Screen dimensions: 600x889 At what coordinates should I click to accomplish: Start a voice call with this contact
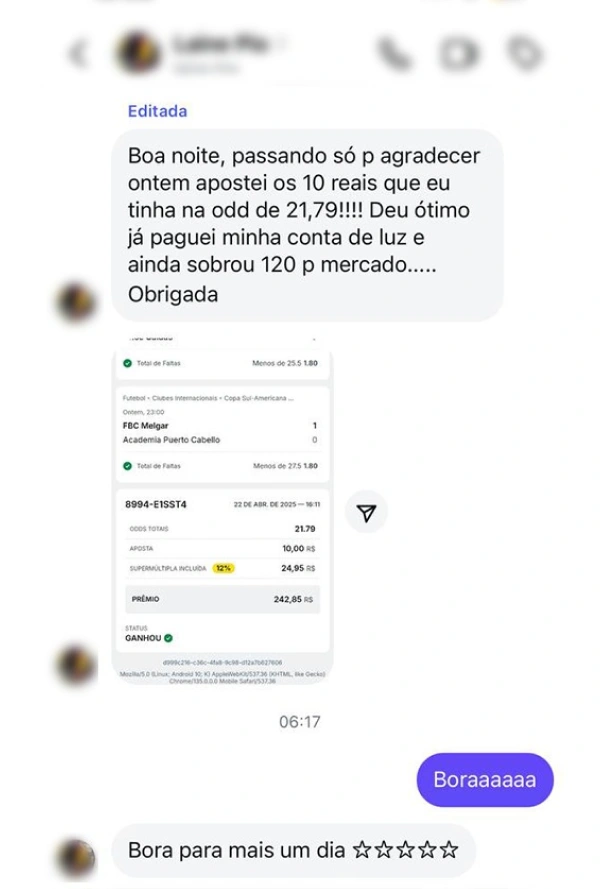click(395, 54)
